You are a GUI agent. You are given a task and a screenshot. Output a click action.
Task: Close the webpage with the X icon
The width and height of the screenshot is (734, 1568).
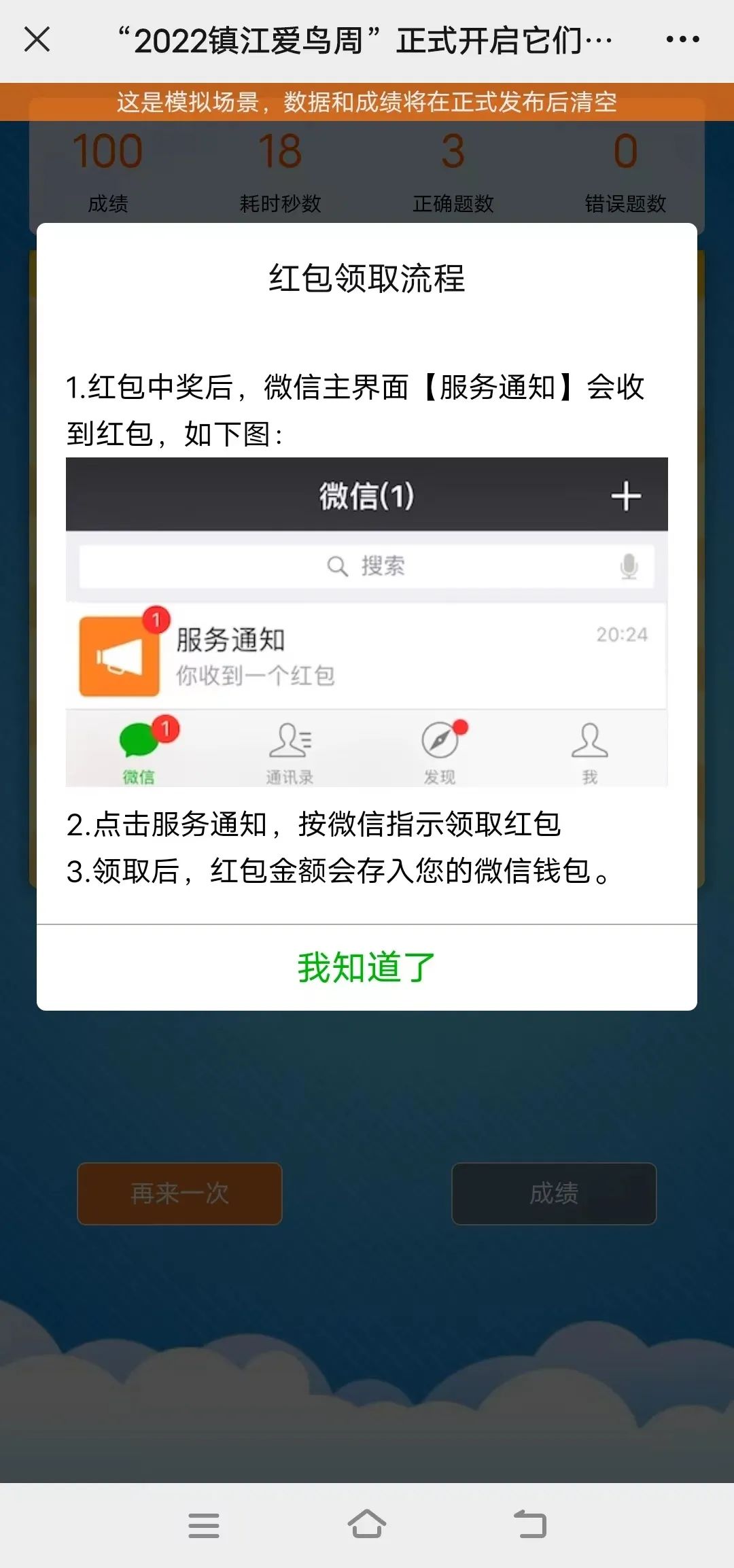(37, 39)
